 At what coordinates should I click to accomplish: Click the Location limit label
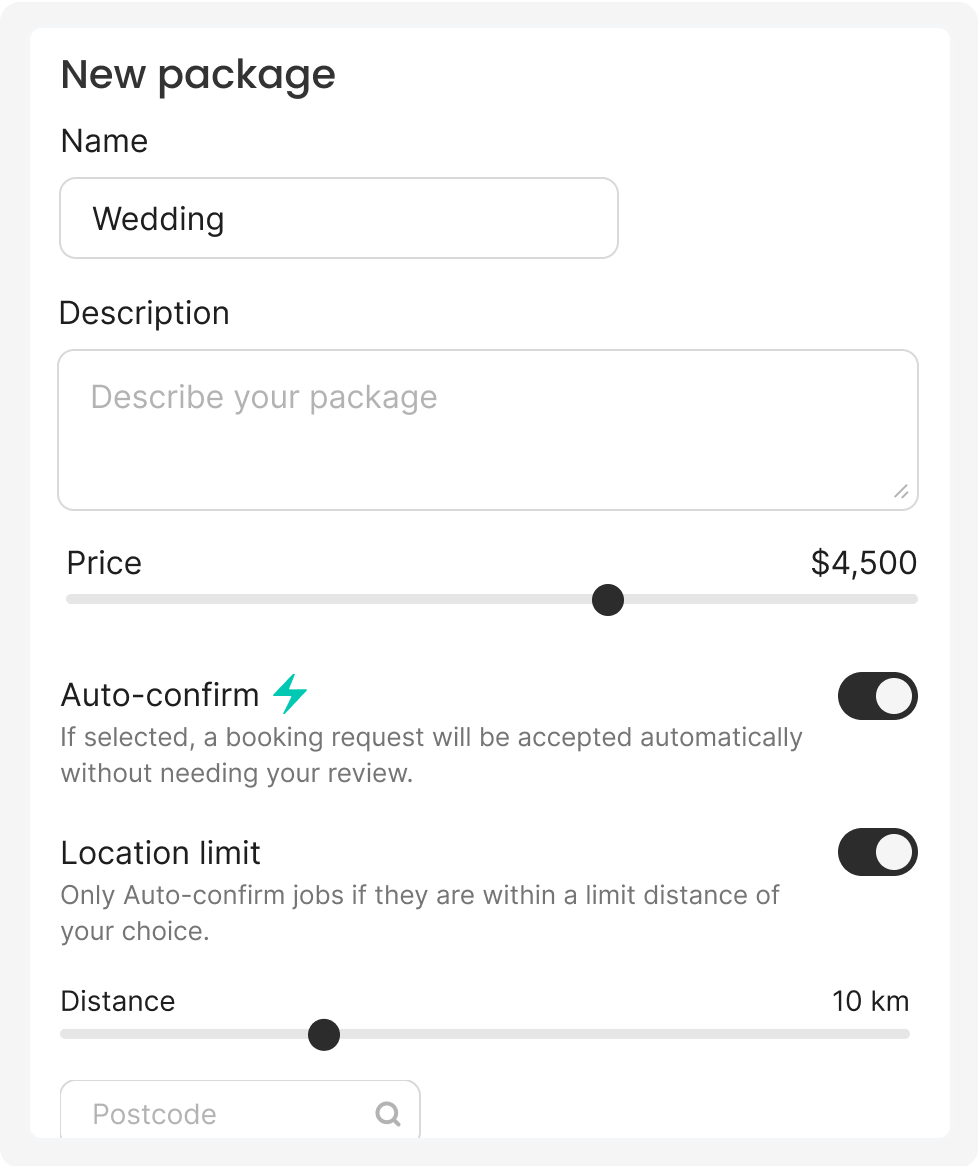click(x=160, y=852)
